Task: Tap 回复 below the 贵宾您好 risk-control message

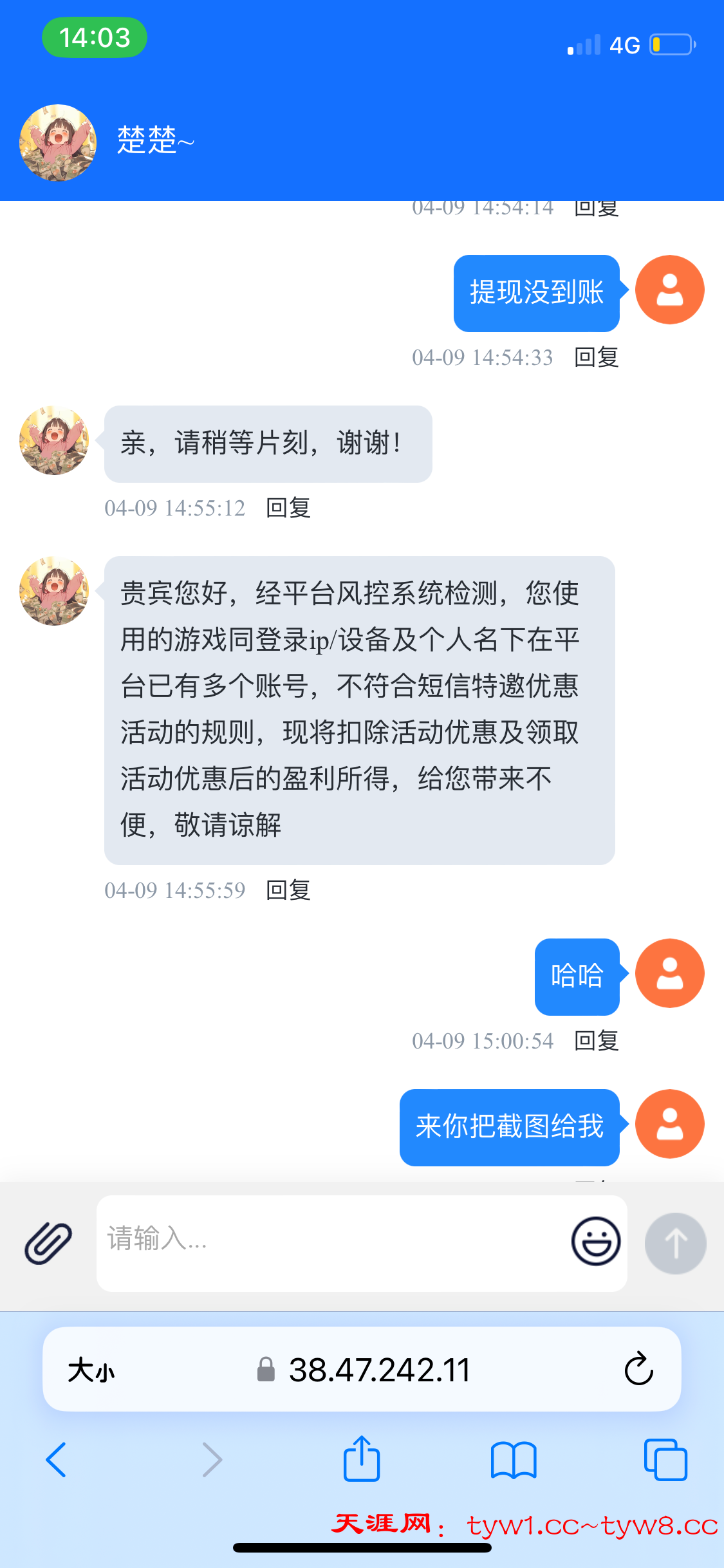Action: coord(288,890)
